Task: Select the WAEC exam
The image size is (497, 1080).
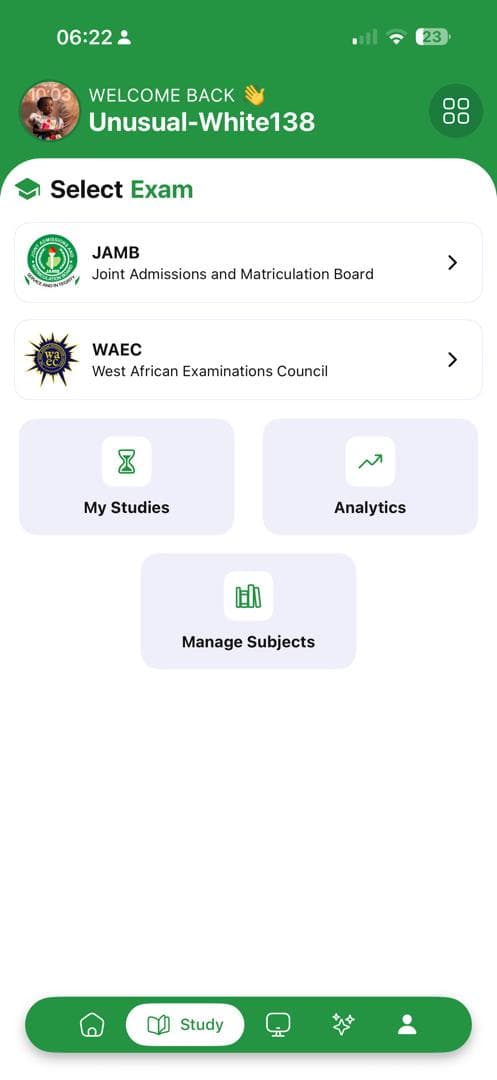Action: 248,360
